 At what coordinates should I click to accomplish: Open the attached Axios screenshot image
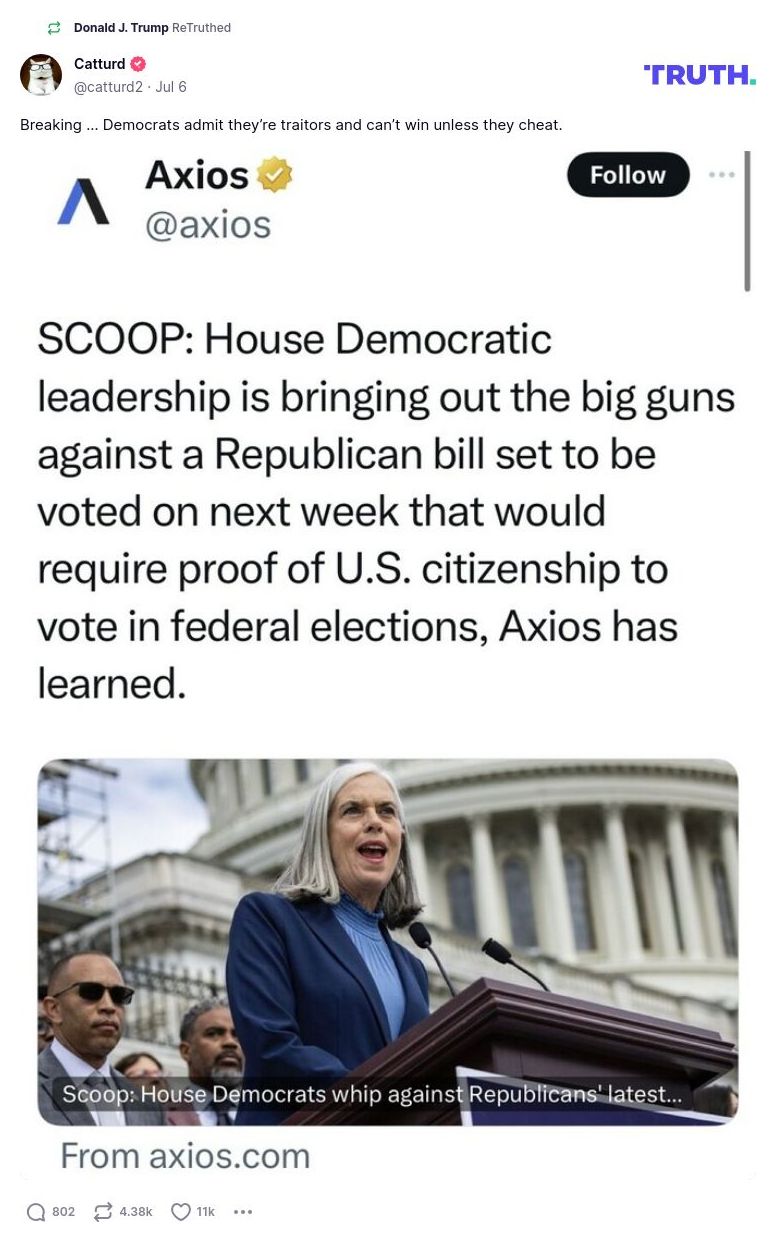[388, 660]
